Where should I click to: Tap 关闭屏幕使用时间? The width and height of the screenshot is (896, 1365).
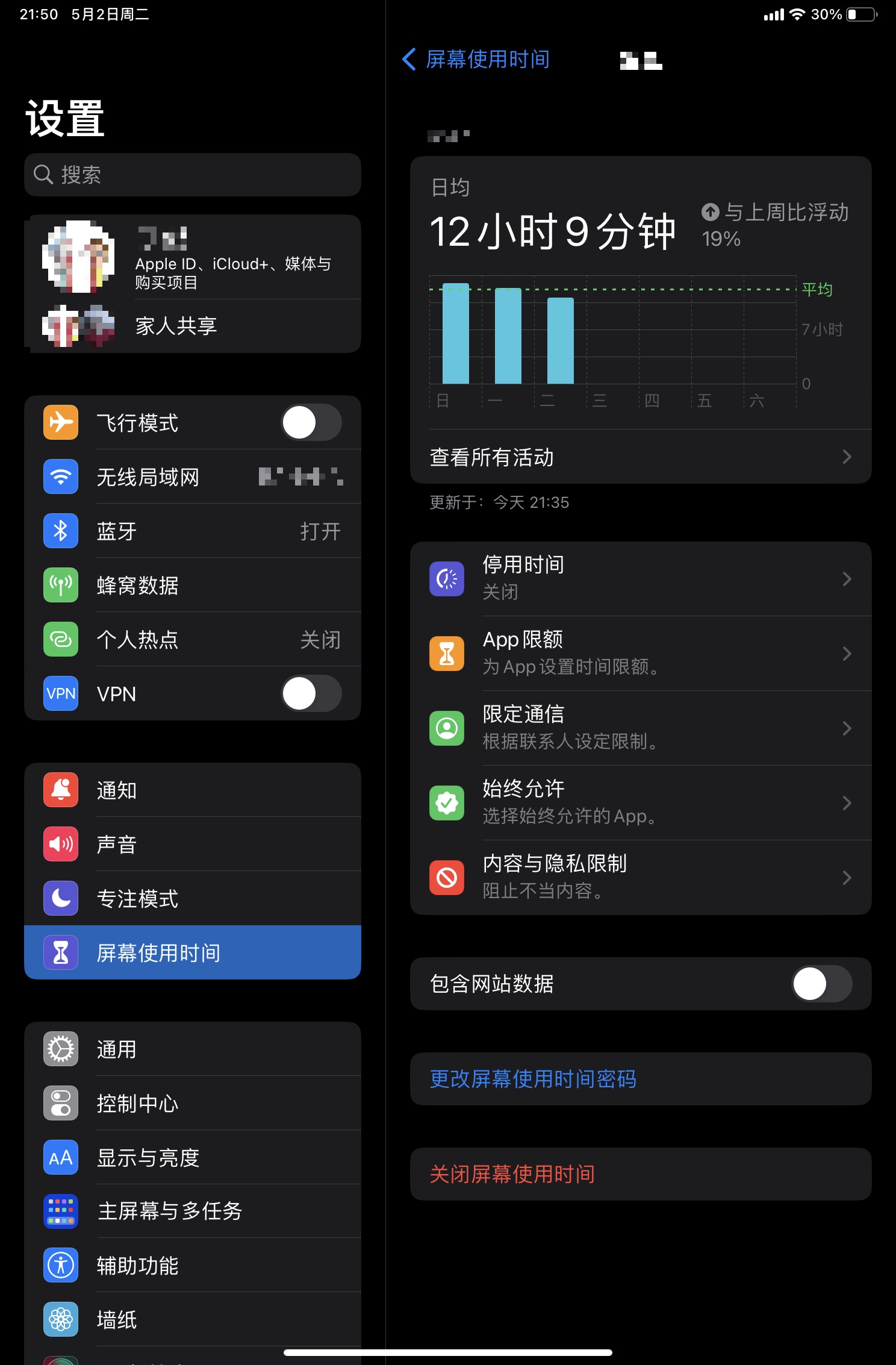(x=512, y=1174)
